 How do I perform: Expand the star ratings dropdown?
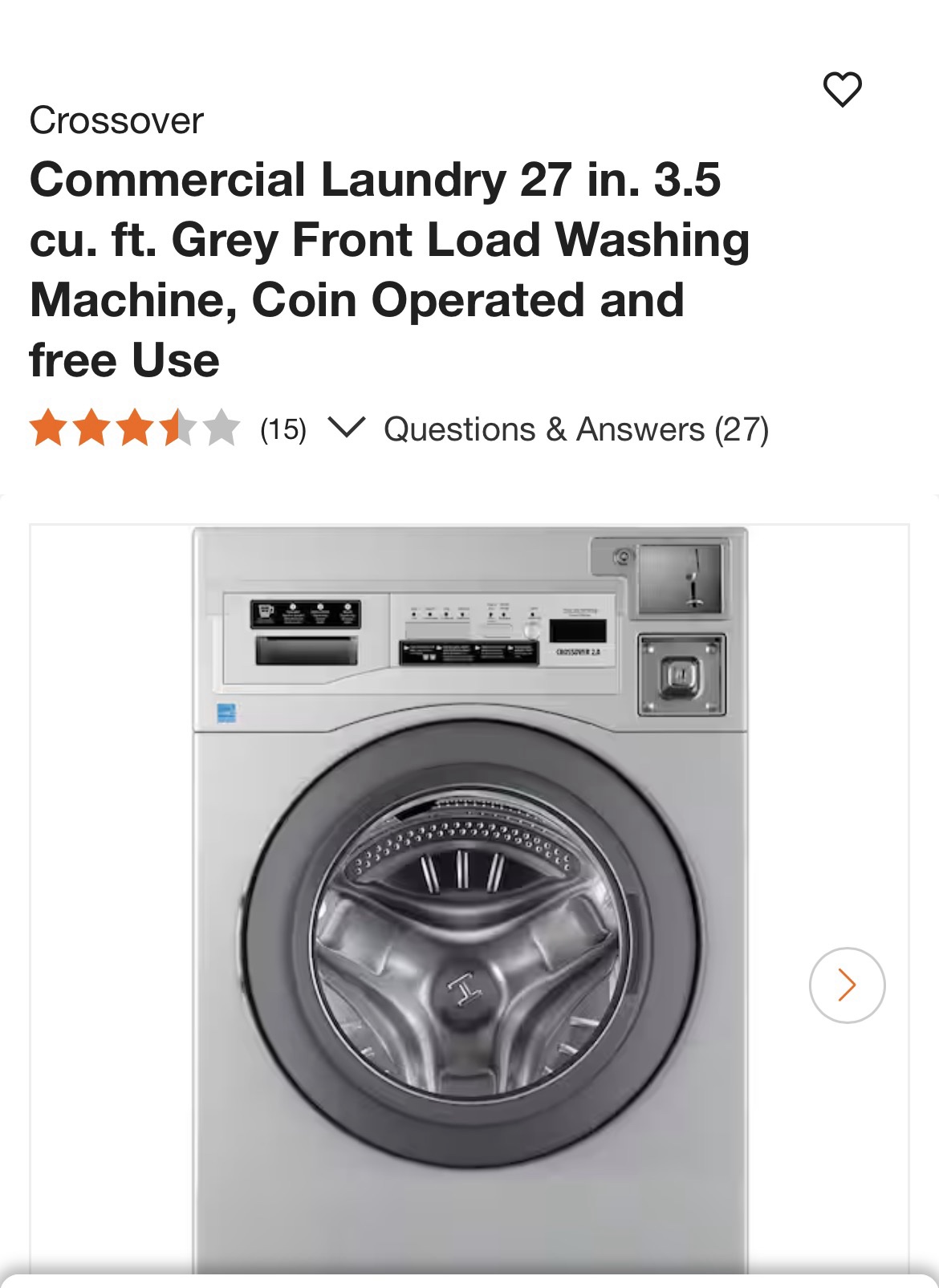[347, 428]
